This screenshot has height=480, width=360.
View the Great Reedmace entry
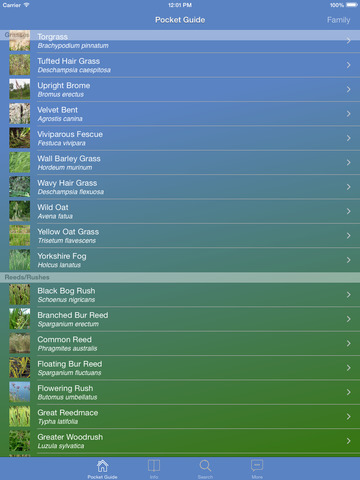tap(180, 416)
